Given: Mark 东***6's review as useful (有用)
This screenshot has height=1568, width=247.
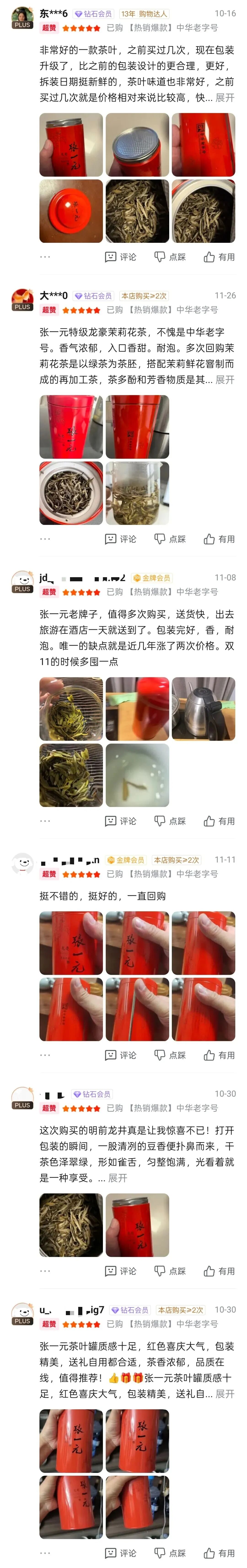Looking at the screenshot, I should pyautogui.click(x=219, y=257).
